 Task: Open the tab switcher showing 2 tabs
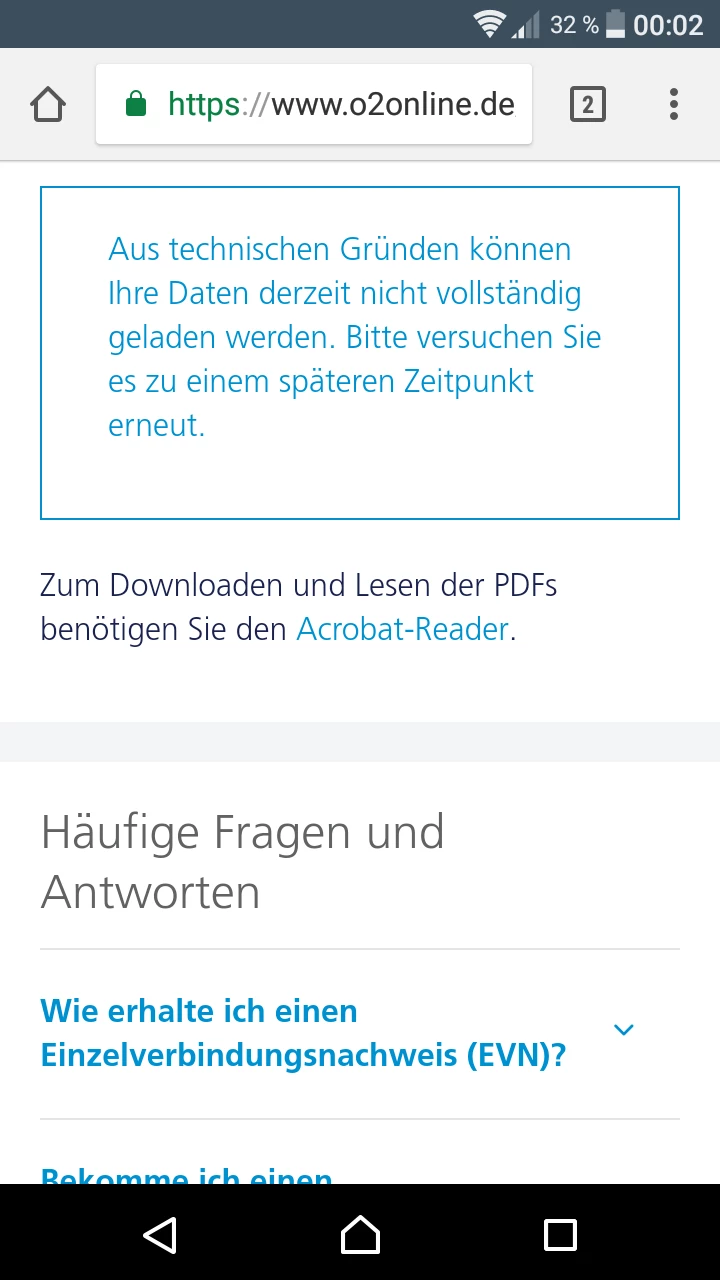588,104
